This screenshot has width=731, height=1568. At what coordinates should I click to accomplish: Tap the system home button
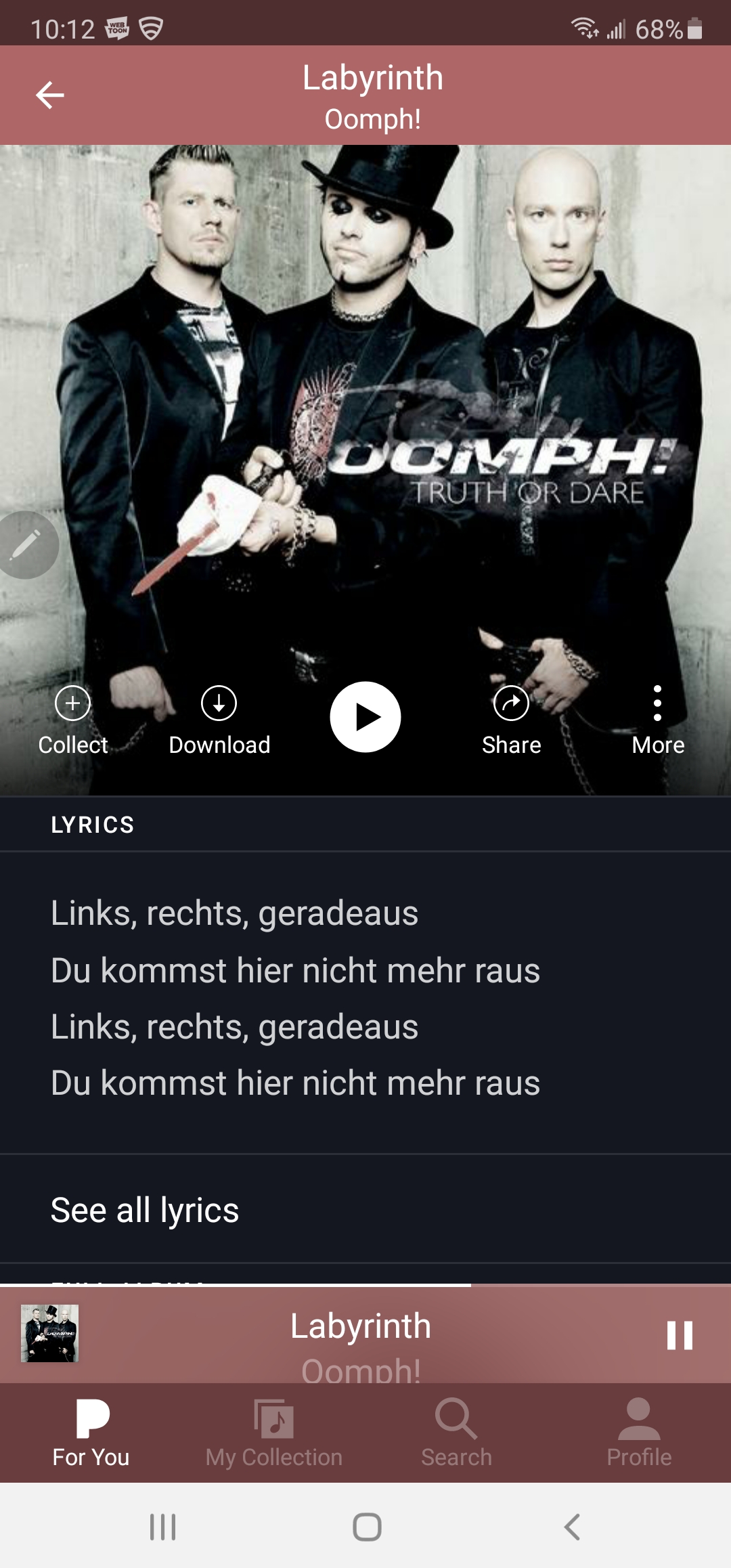[367, 1527]
